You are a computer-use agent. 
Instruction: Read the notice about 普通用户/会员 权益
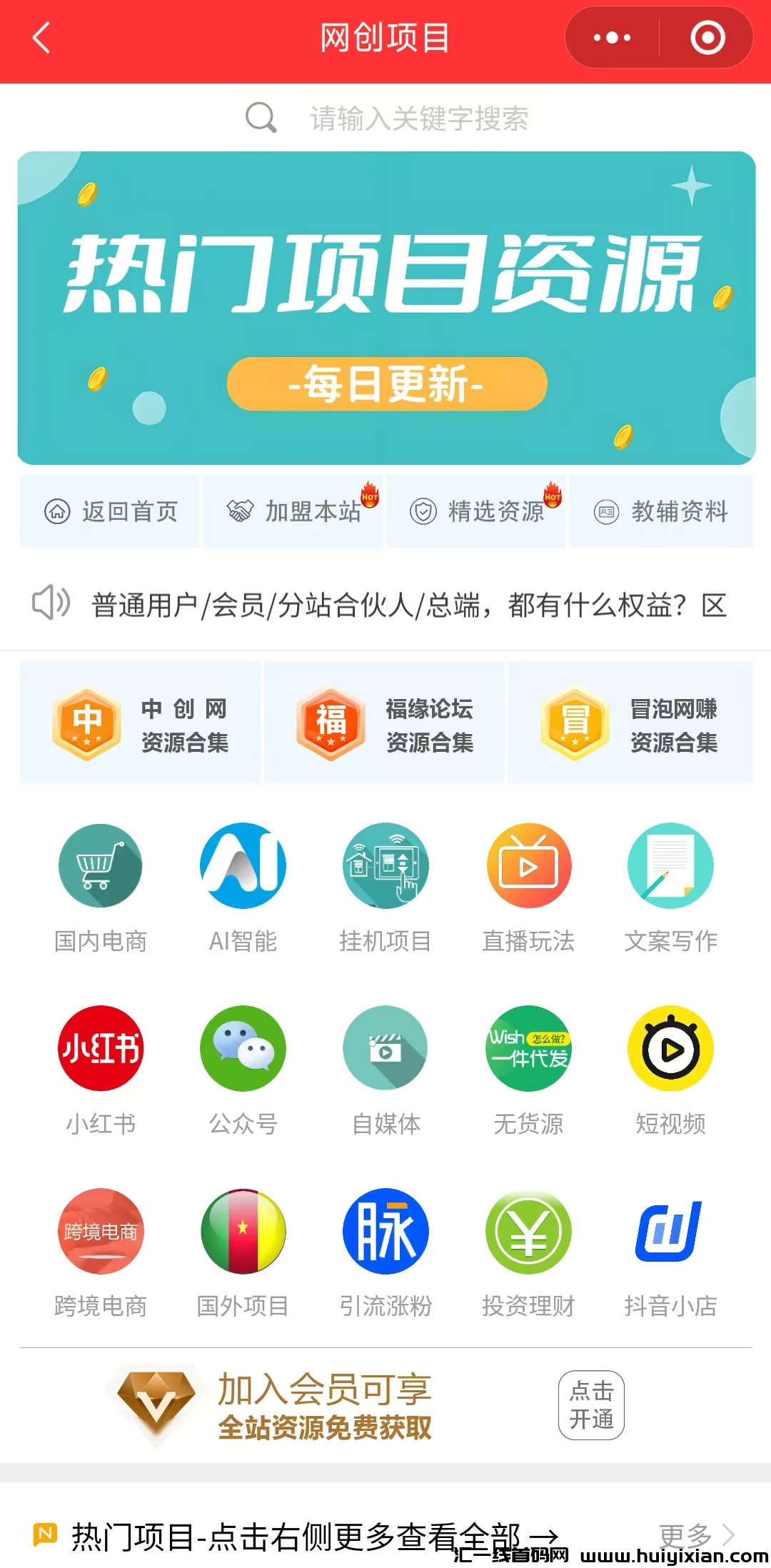(408, 605)
